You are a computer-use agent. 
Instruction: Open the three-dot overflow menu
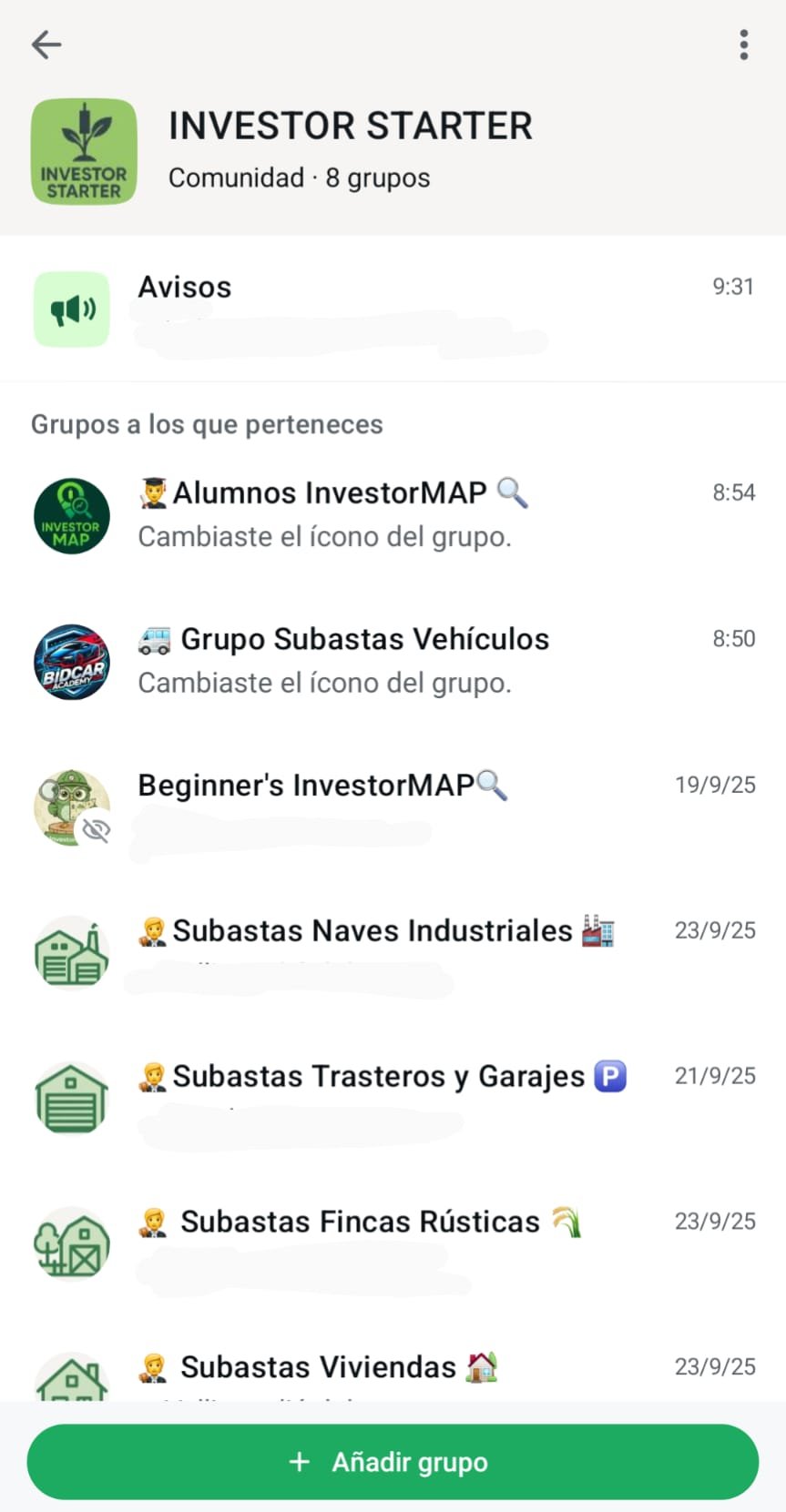click(x=743, y=45)
